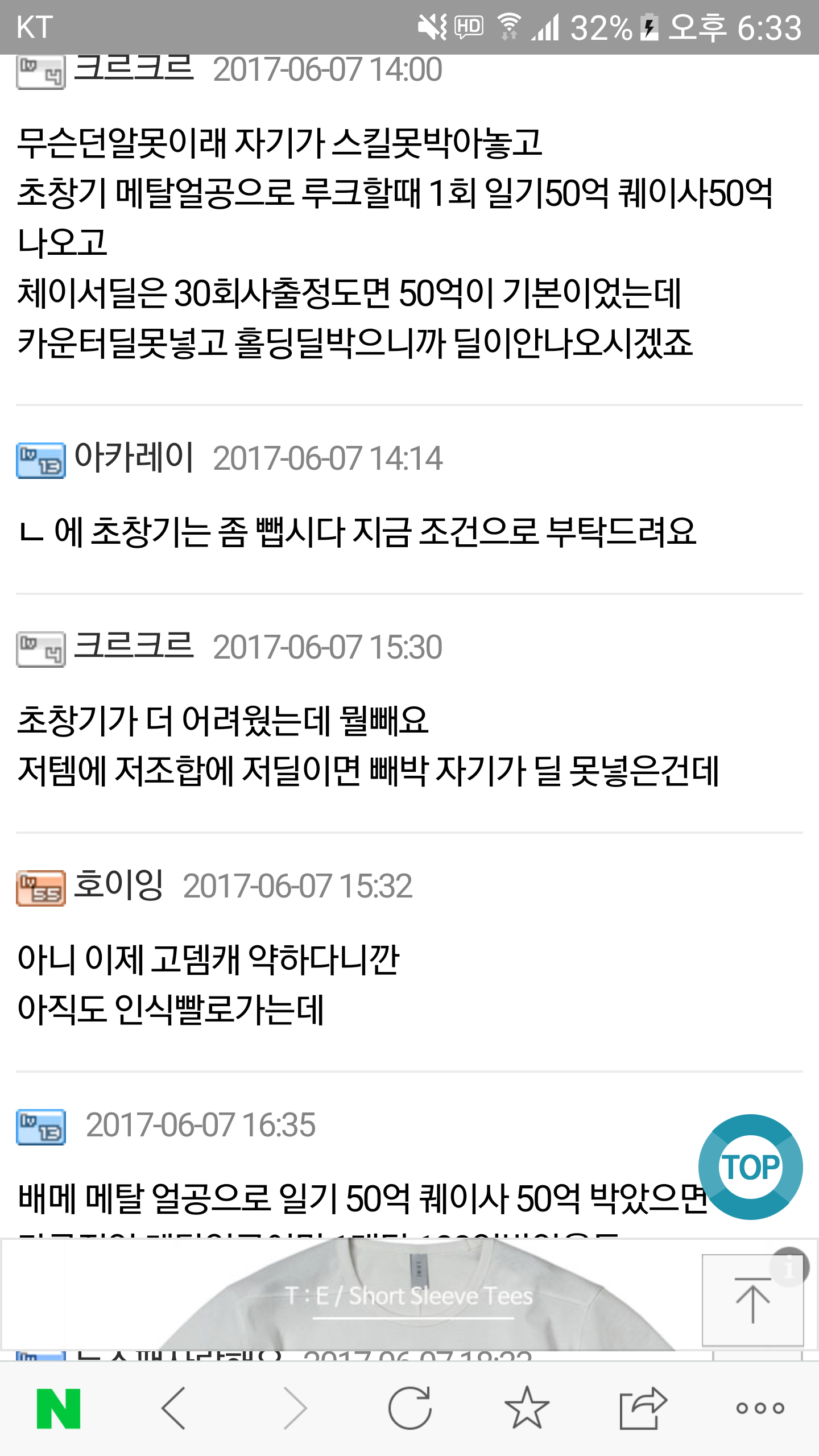Image resolution: width=819 pixels, height=1456 pixels.
Task: Open Naver home via the green N icon
Action: (x=59, y=1408)
